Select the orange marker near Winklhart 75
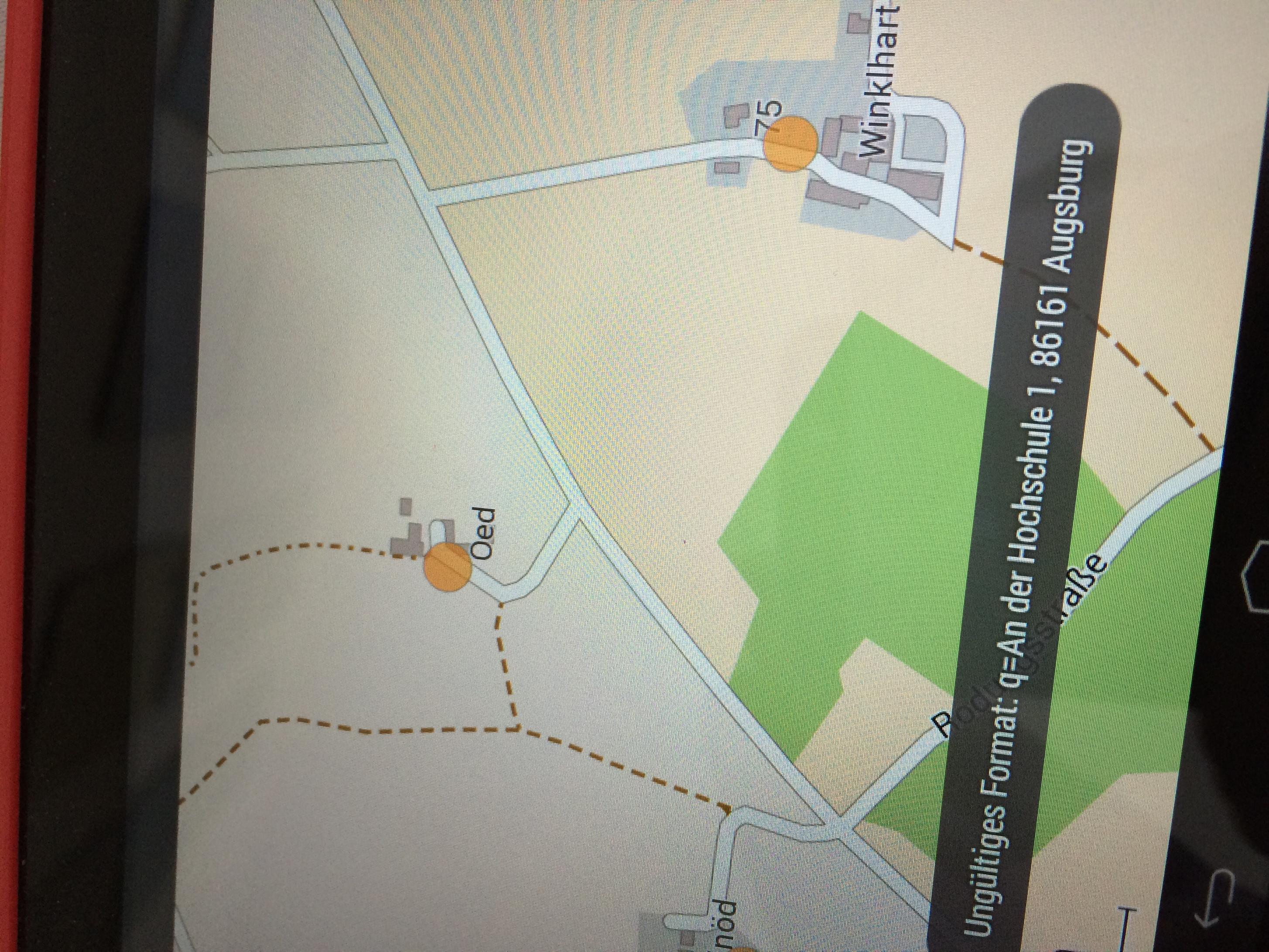The height and width of the screenshot is (952, 1269). point(790,144)
